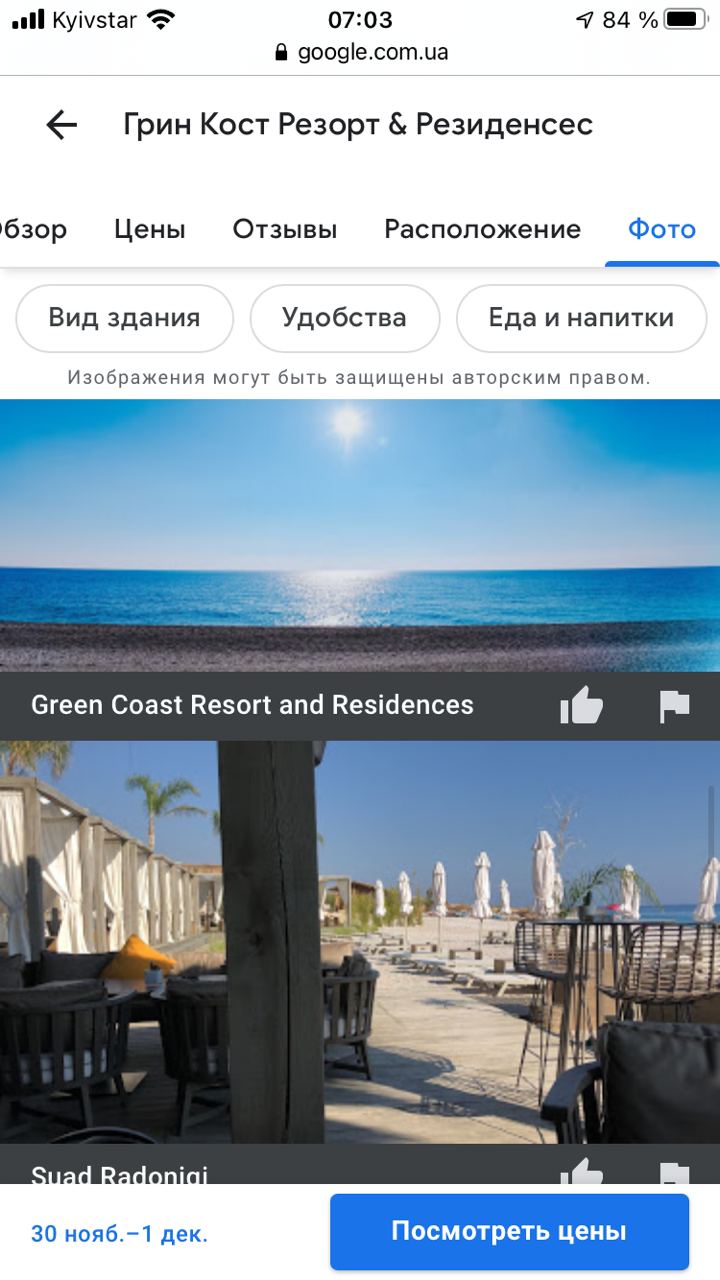Viewport: 720px width, 1280px height.
Task: Filter photos by Вид здания
Action: pyautogui.click(x=124, y=318)
